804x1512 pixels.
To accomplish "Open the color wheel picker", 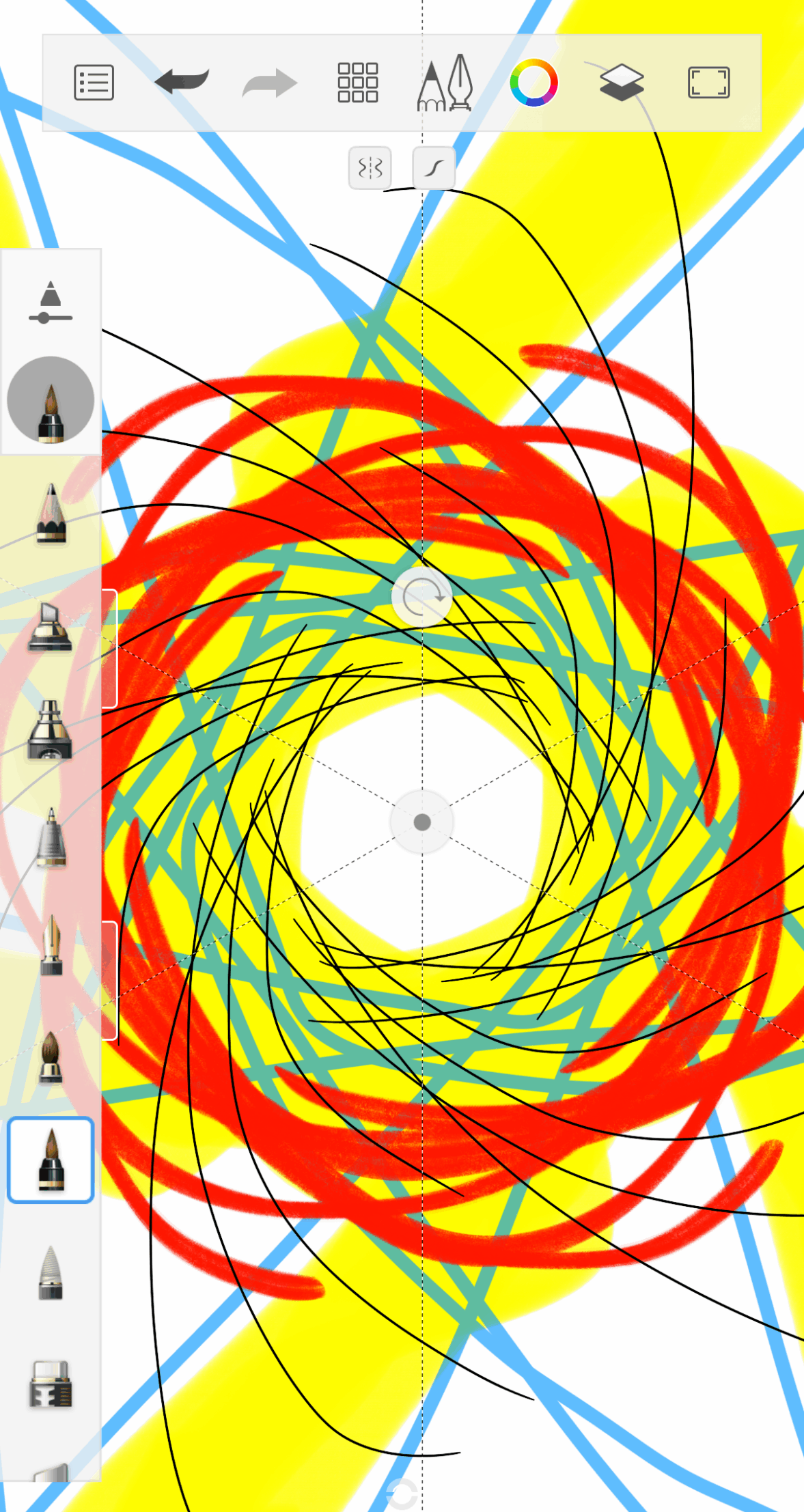I will pyautogui.click(x=533, y=83).
